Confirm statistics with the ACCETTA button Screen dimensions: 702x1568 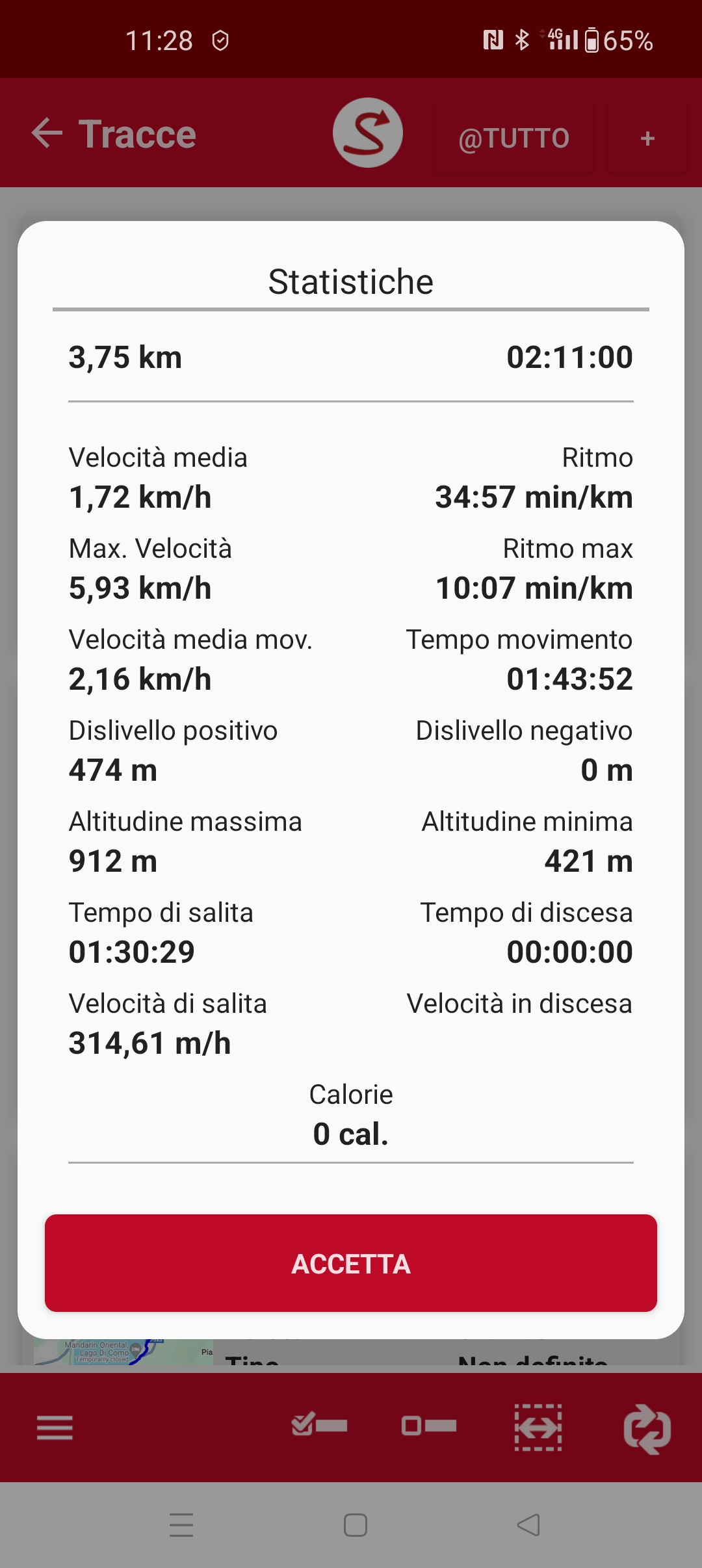pyautogui.click(x=351, y=1263)
